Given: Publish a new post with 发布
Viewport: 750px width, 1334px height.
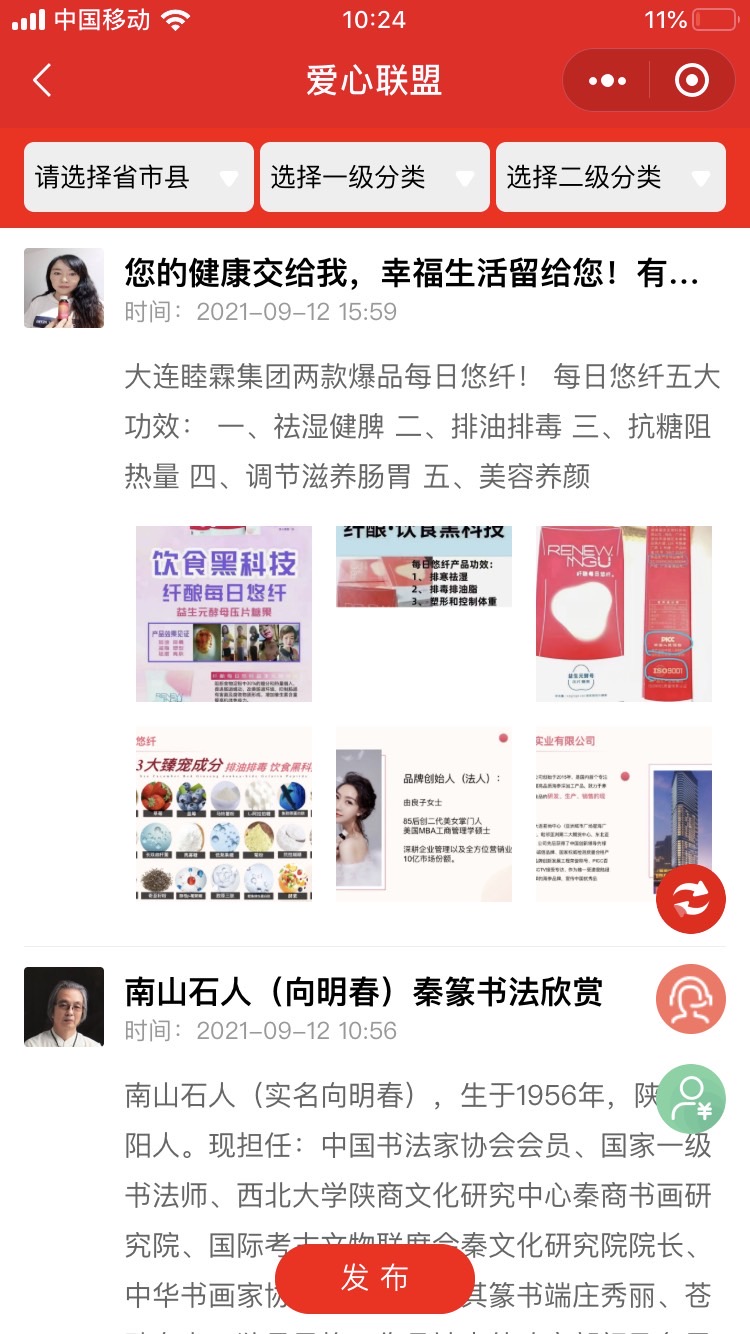Looking at the screenshot, I should [x=374, y=1278].
